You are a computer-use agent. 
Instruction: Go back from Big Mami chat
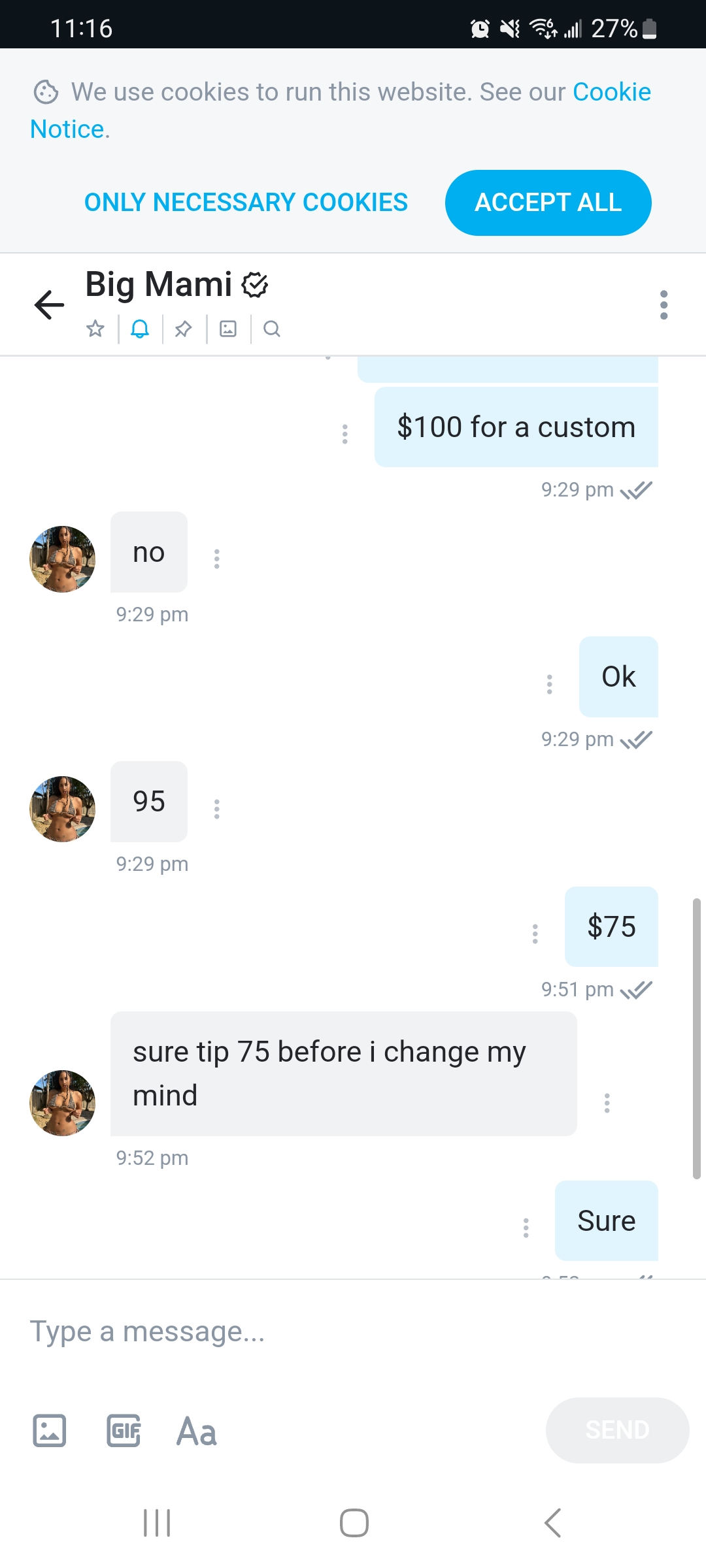(x=49, y=304)
